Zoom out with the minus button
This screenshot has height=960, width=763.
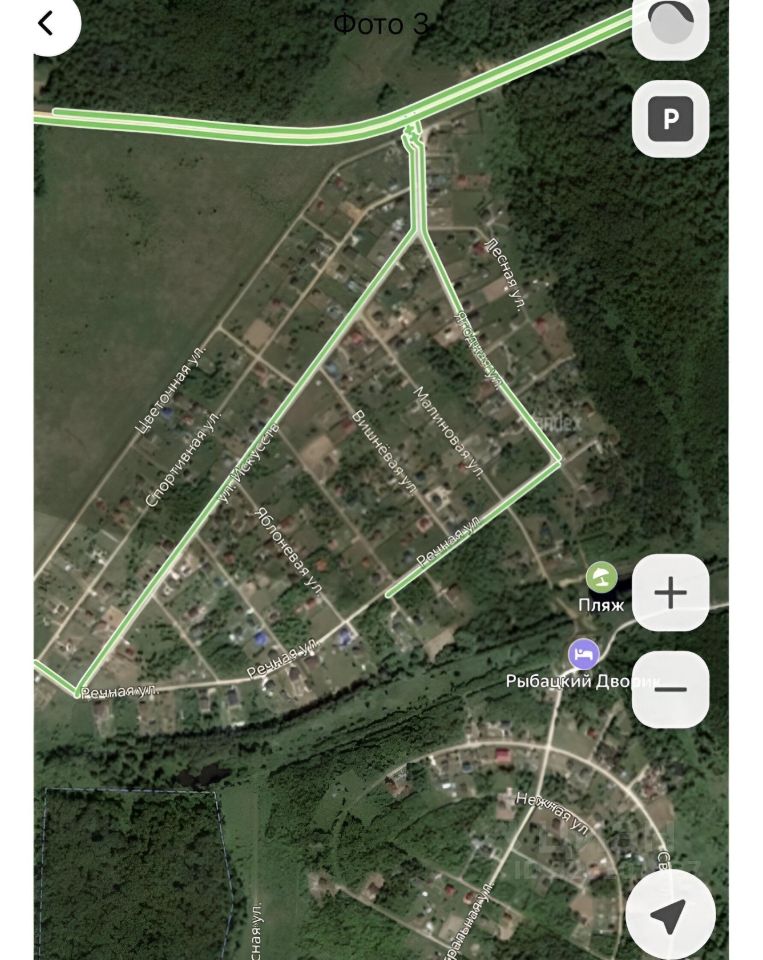670,689
